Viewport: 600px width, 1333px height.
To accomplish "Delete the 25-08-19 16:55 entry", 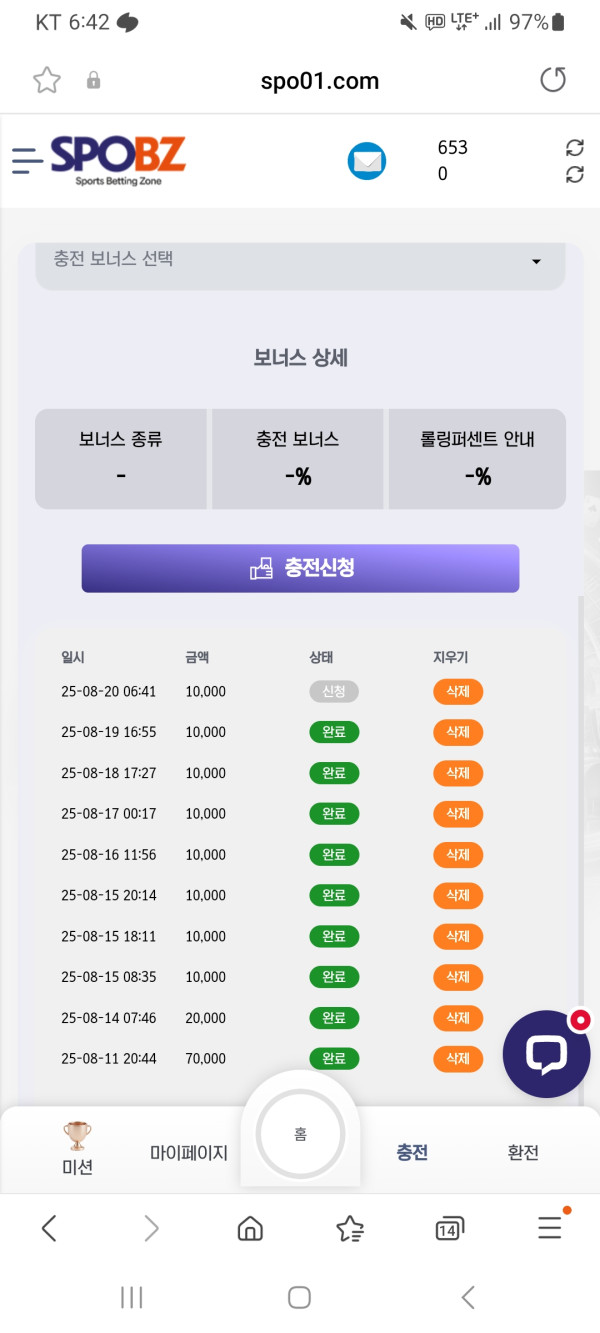I will pyautogui.click(x=458, y=732).
